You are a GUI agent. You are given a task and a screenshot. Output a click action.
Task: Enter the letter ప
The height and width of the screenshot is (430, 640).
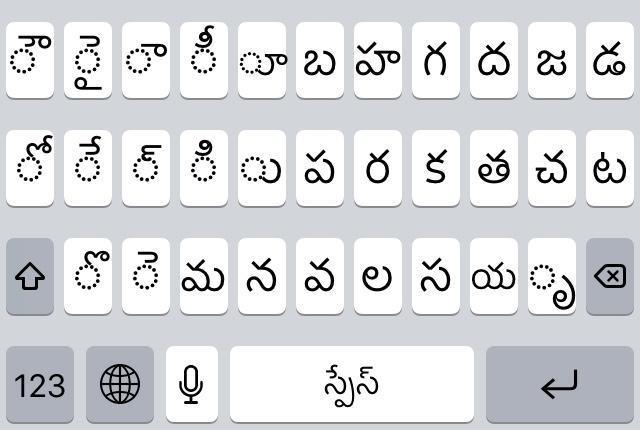point(320,168)
